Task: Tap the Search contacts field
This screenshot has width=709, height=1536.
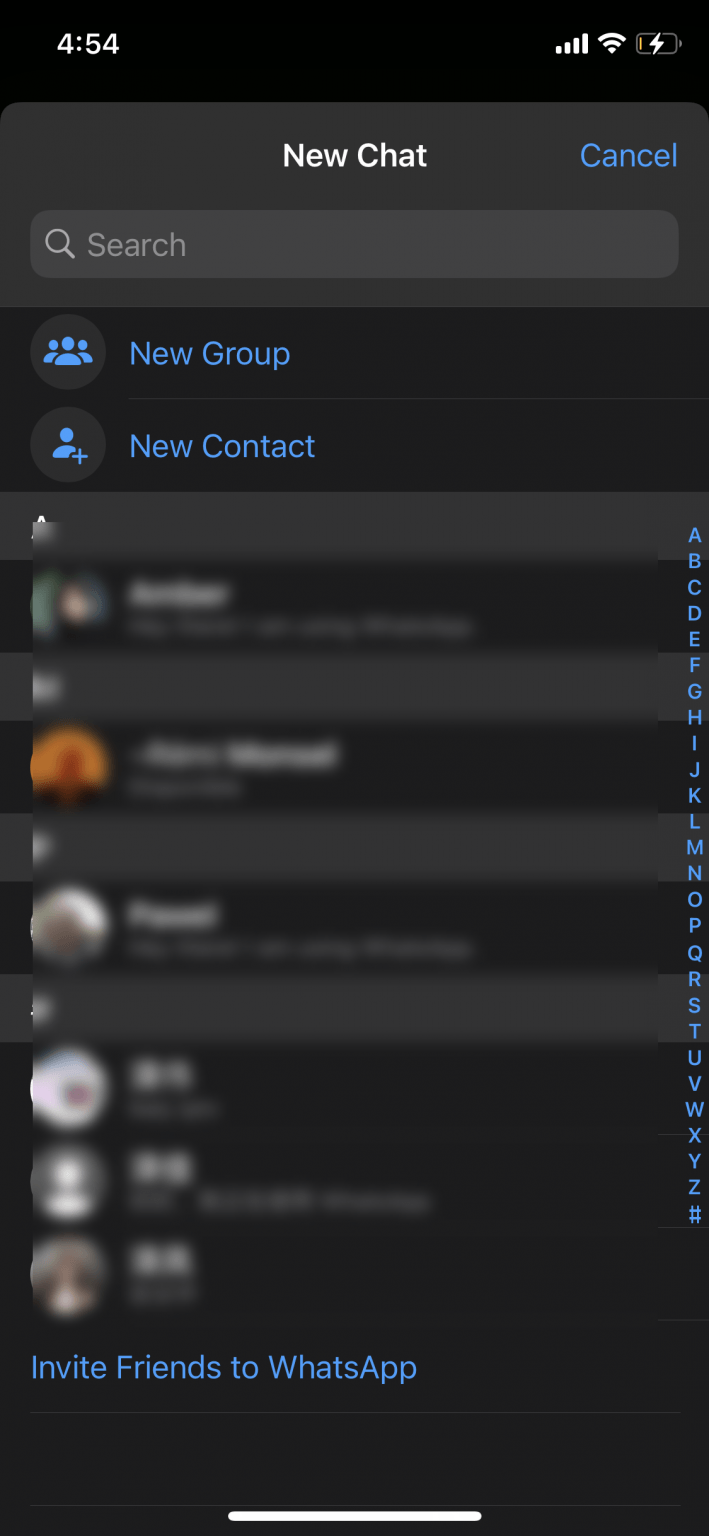Action: click(x=354, y=244)
